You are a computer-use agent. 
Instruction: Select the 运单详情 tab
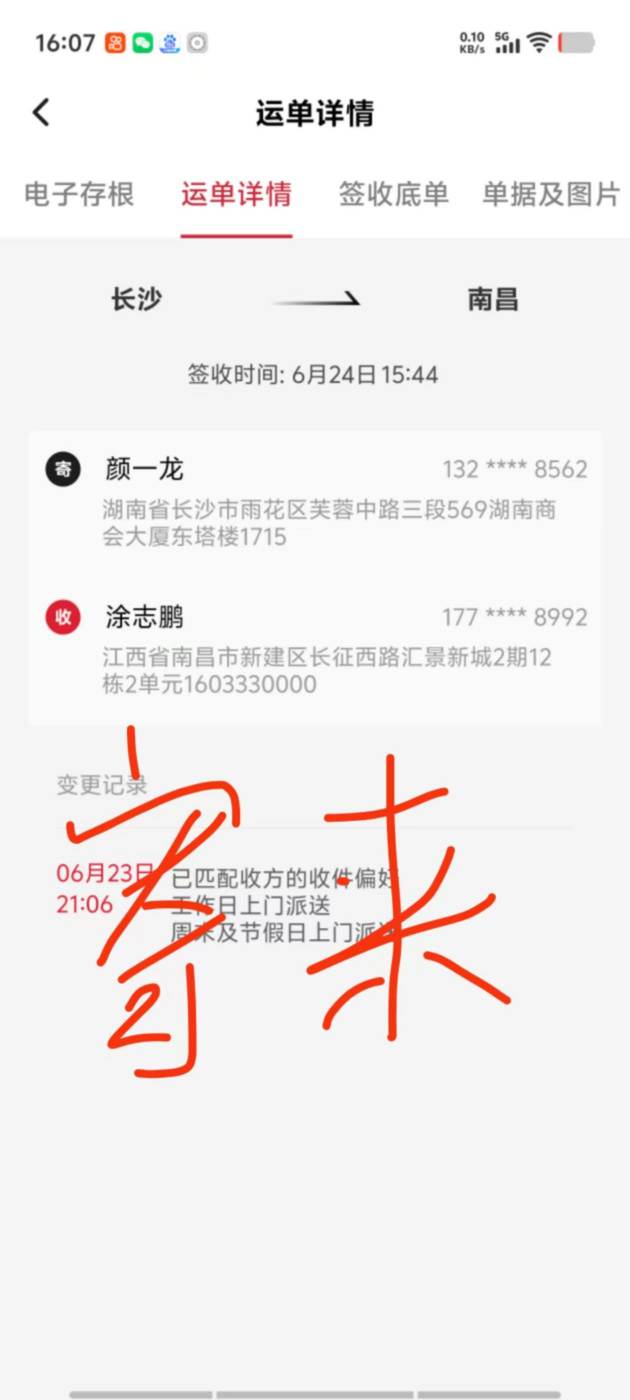click(236, 194)
